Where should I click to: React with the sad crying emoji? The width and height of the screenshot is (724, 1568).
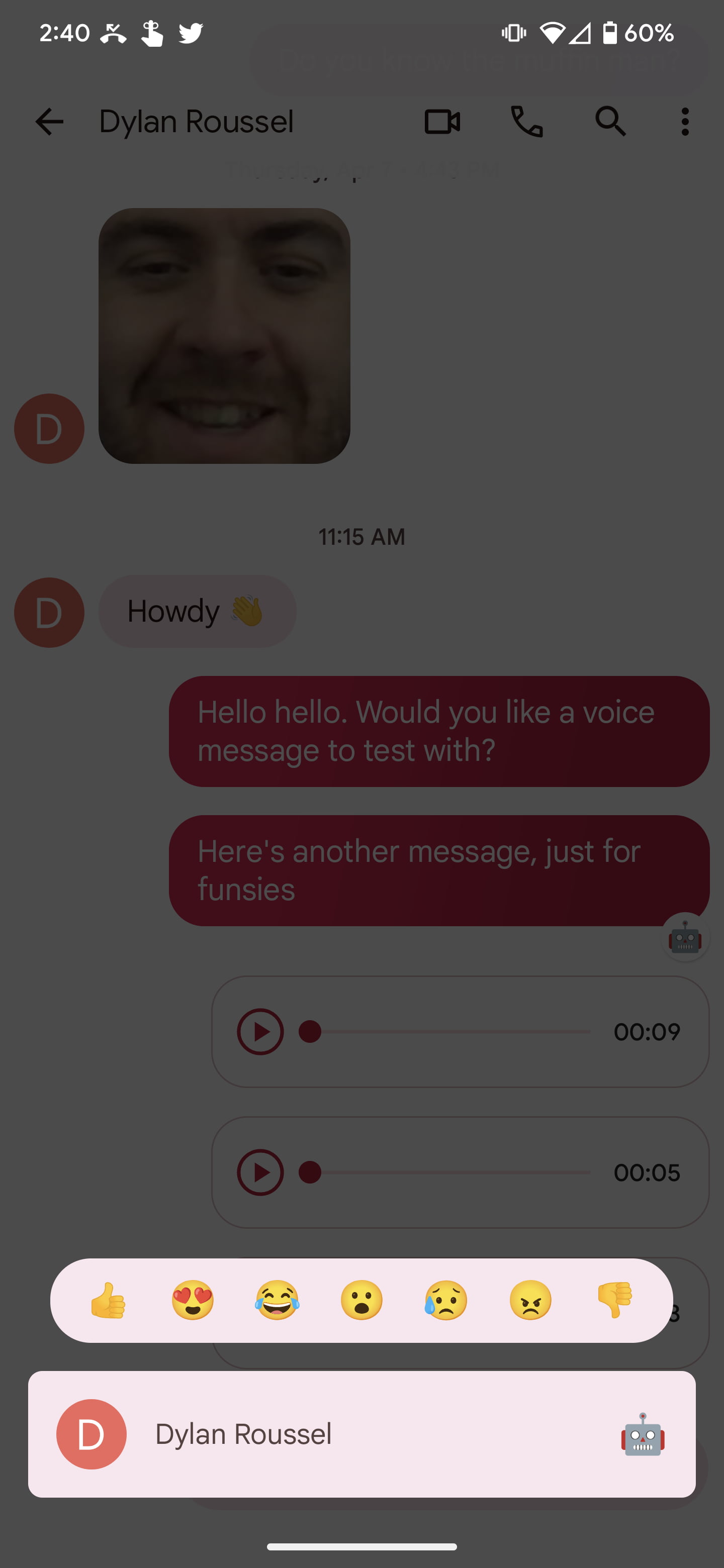(x=446, y=1300)
